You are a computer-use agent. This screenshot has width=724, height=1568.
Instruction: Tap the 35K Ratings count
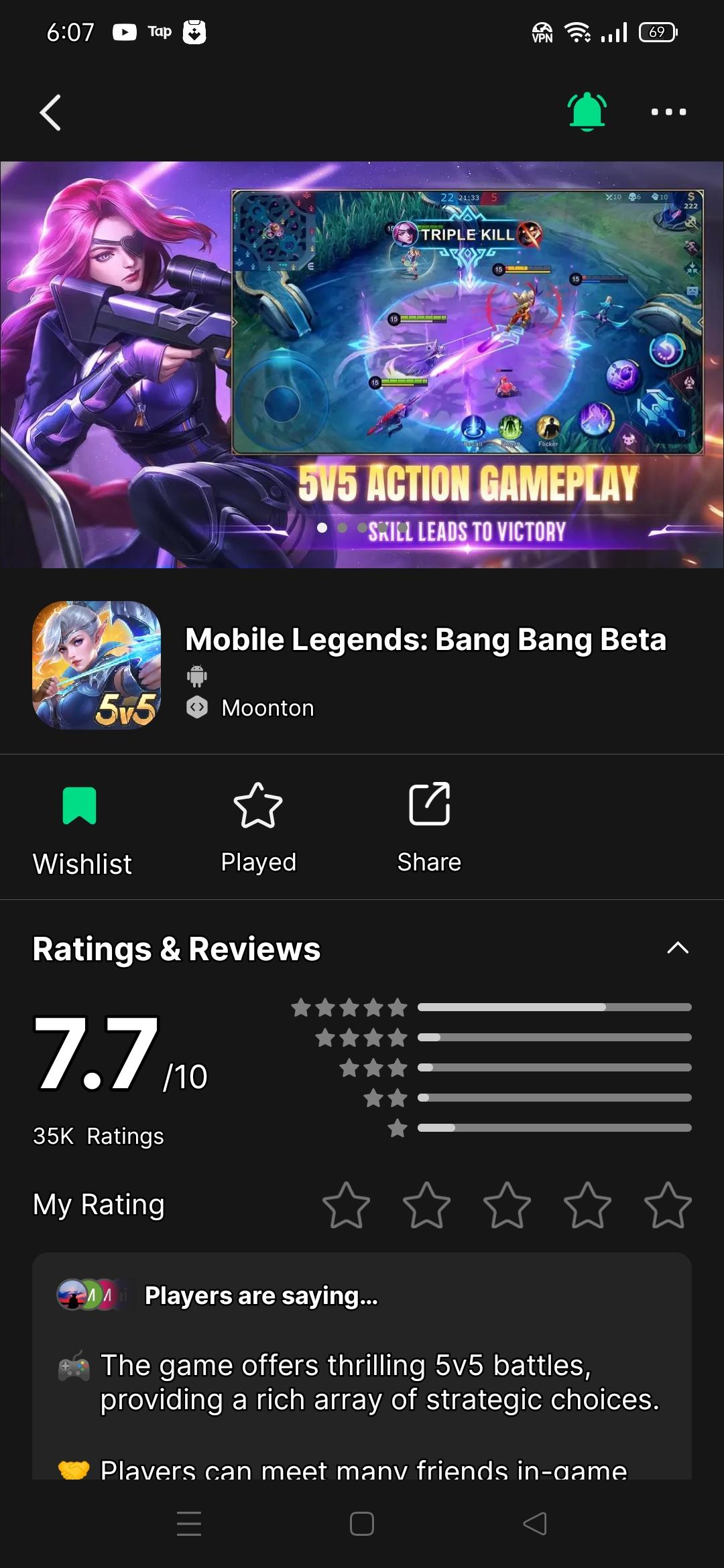point(98,1136)
